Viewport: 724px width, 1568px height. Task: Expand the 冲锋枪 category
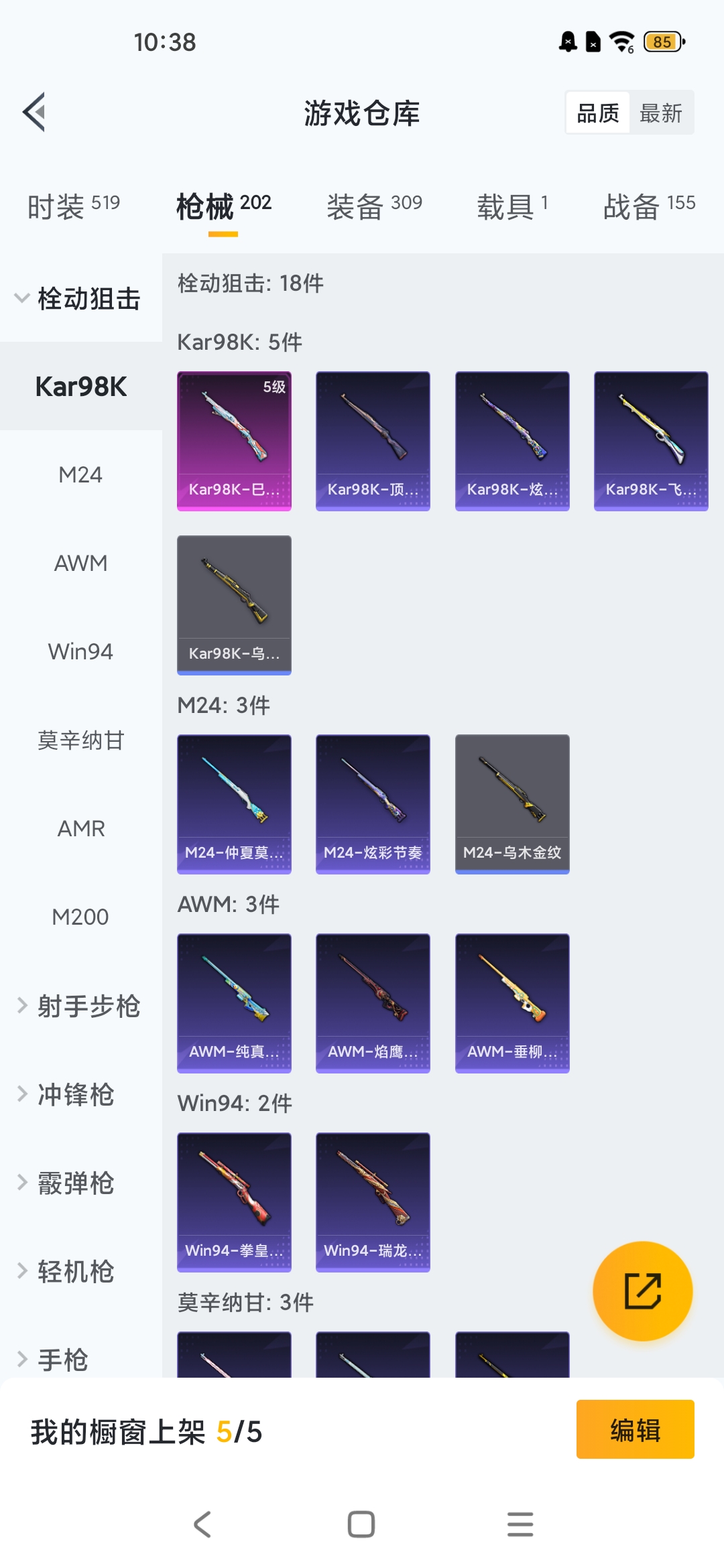[x=74, y=1094]
